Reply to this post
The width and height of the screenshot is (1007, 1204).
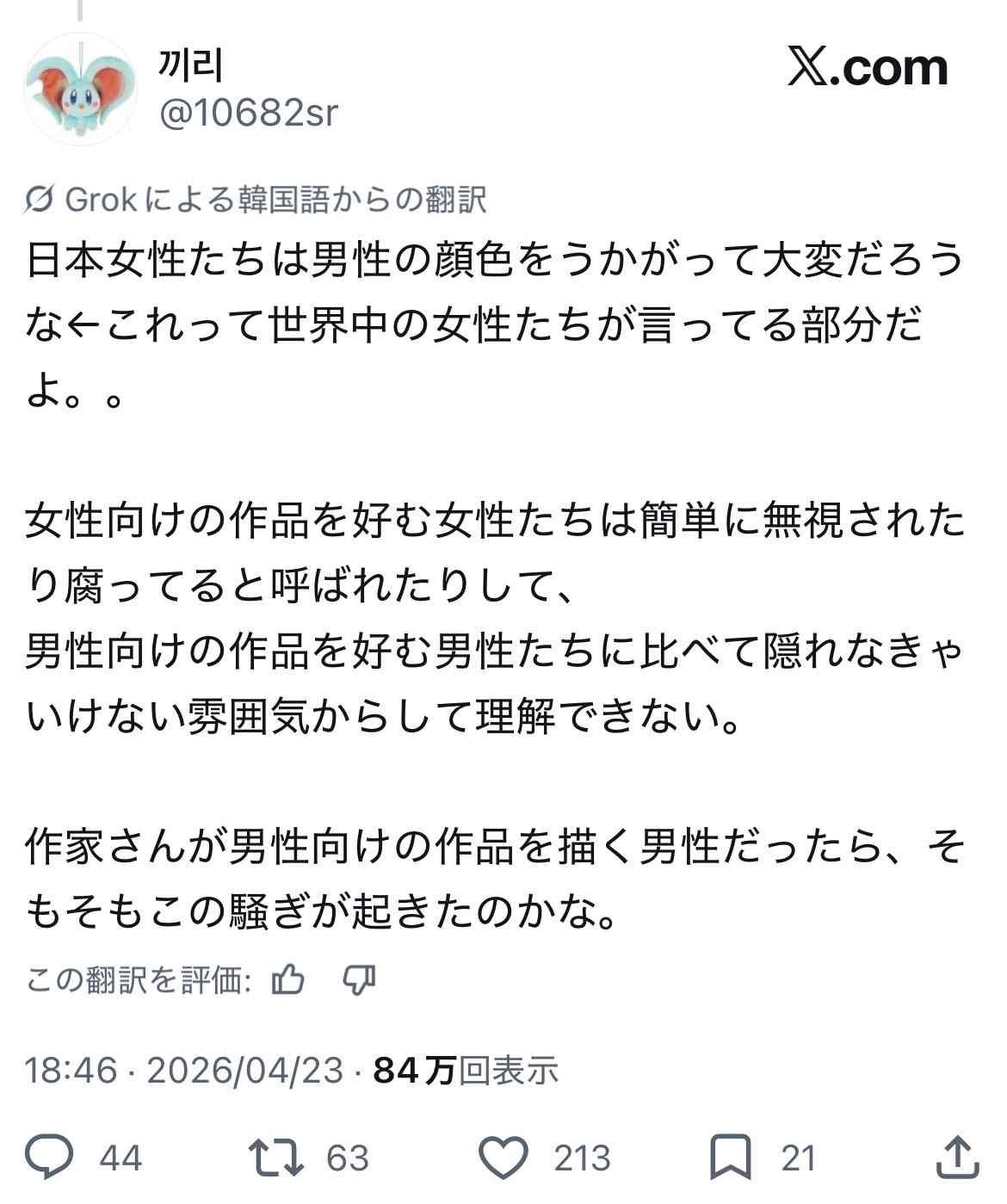coord(49,1158)
